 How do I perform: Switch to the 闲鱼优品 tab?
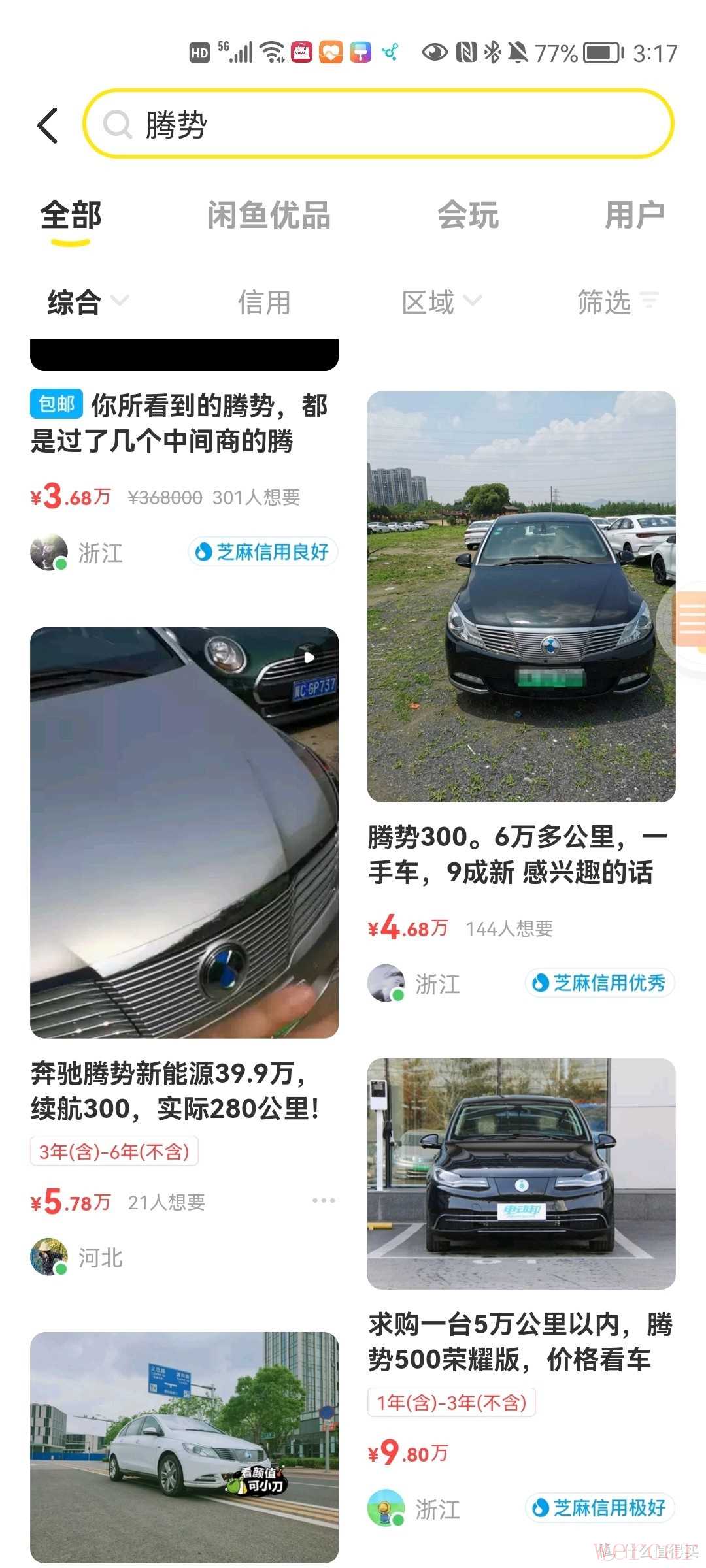click(x=269, y=216)
